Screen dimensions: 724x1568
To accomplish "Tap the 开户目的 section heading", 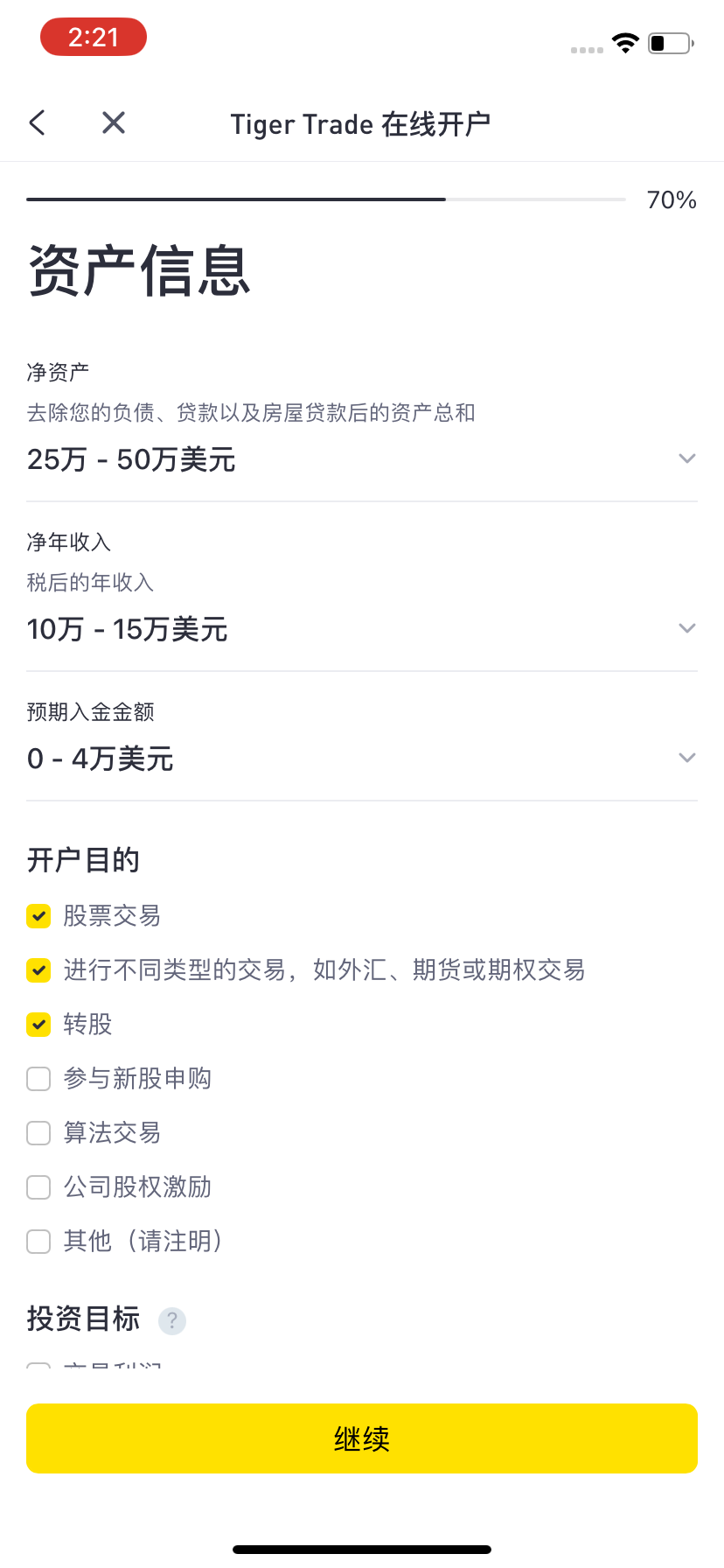I will (x=82, y=860).
